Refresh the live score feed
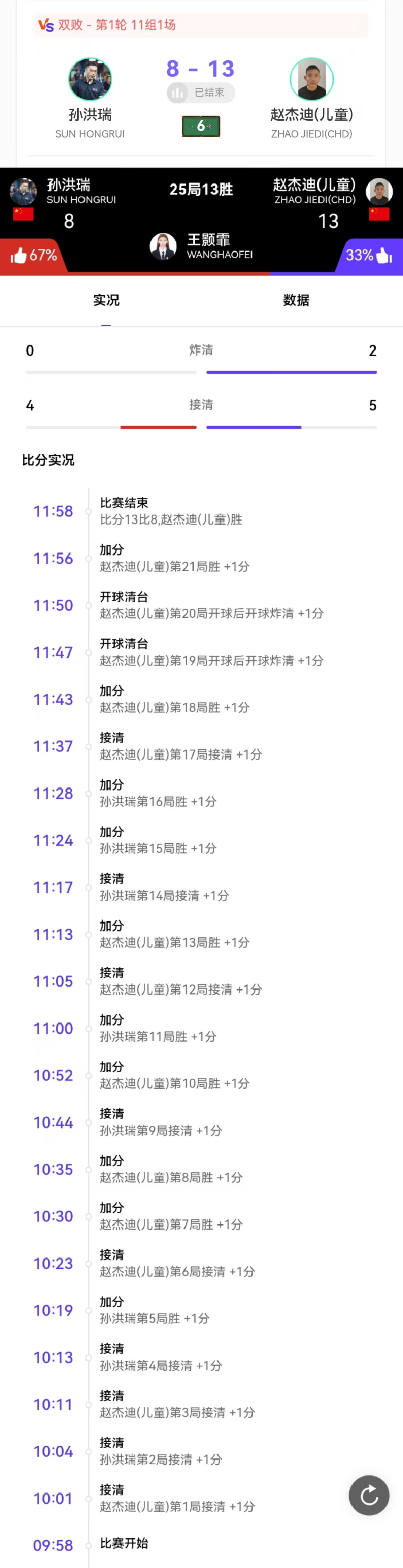This screenshot has height=1568, width=403. click(369, 1496)
